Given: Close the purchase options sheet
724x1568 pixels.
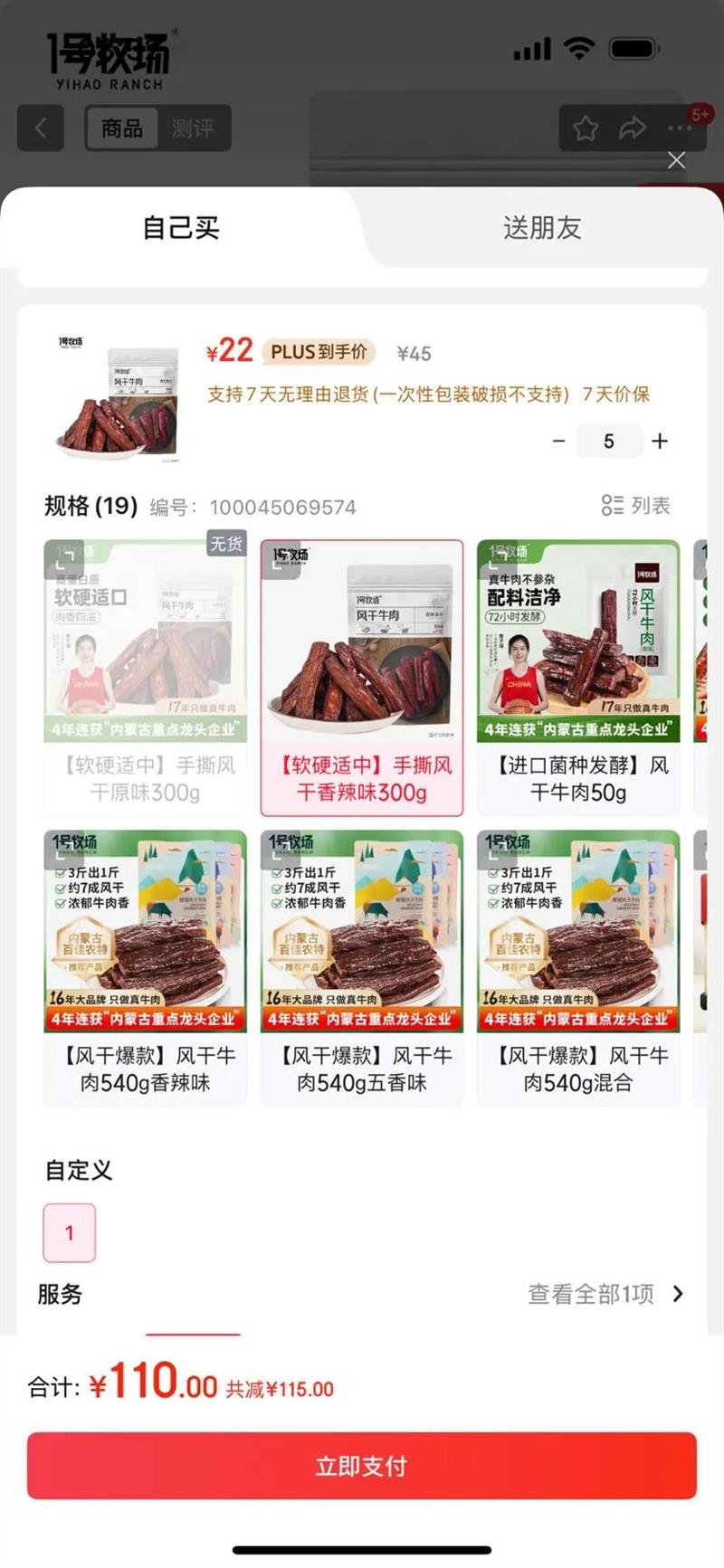Looking at the screenshot, I should 676,161.
